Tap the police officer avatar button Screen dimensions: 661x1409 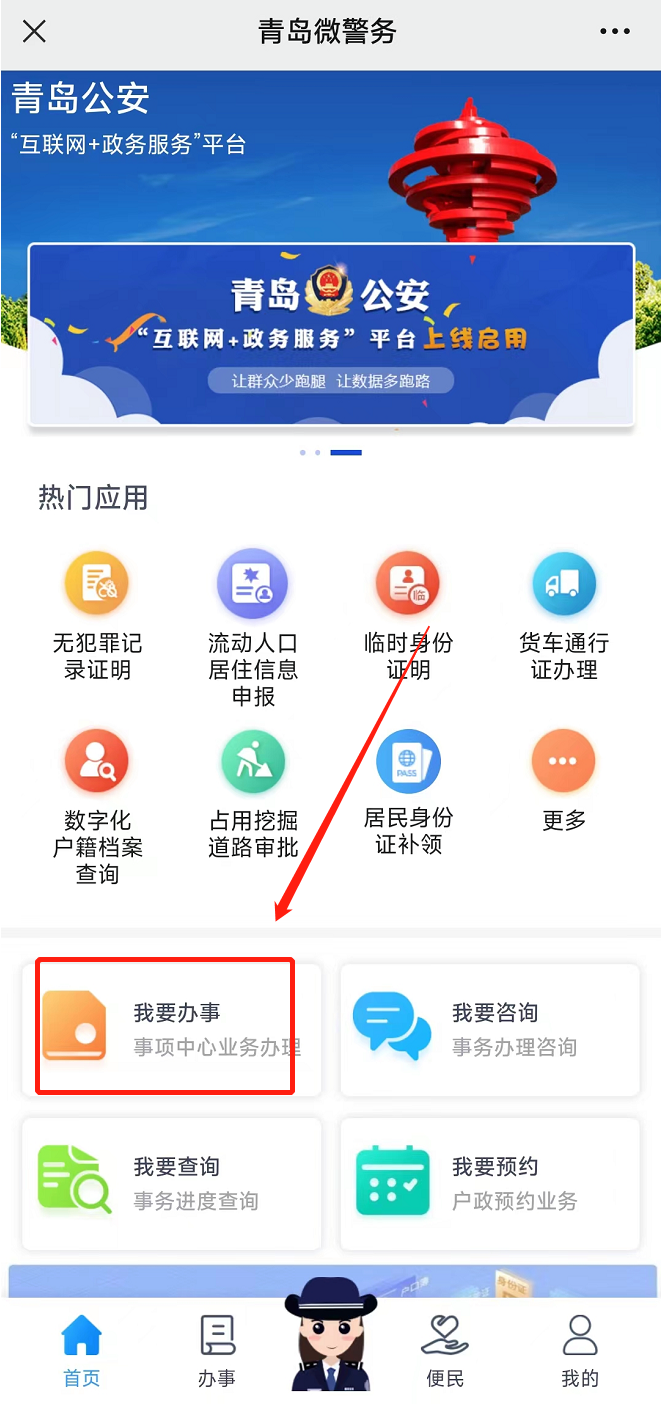coord(330,1340)
